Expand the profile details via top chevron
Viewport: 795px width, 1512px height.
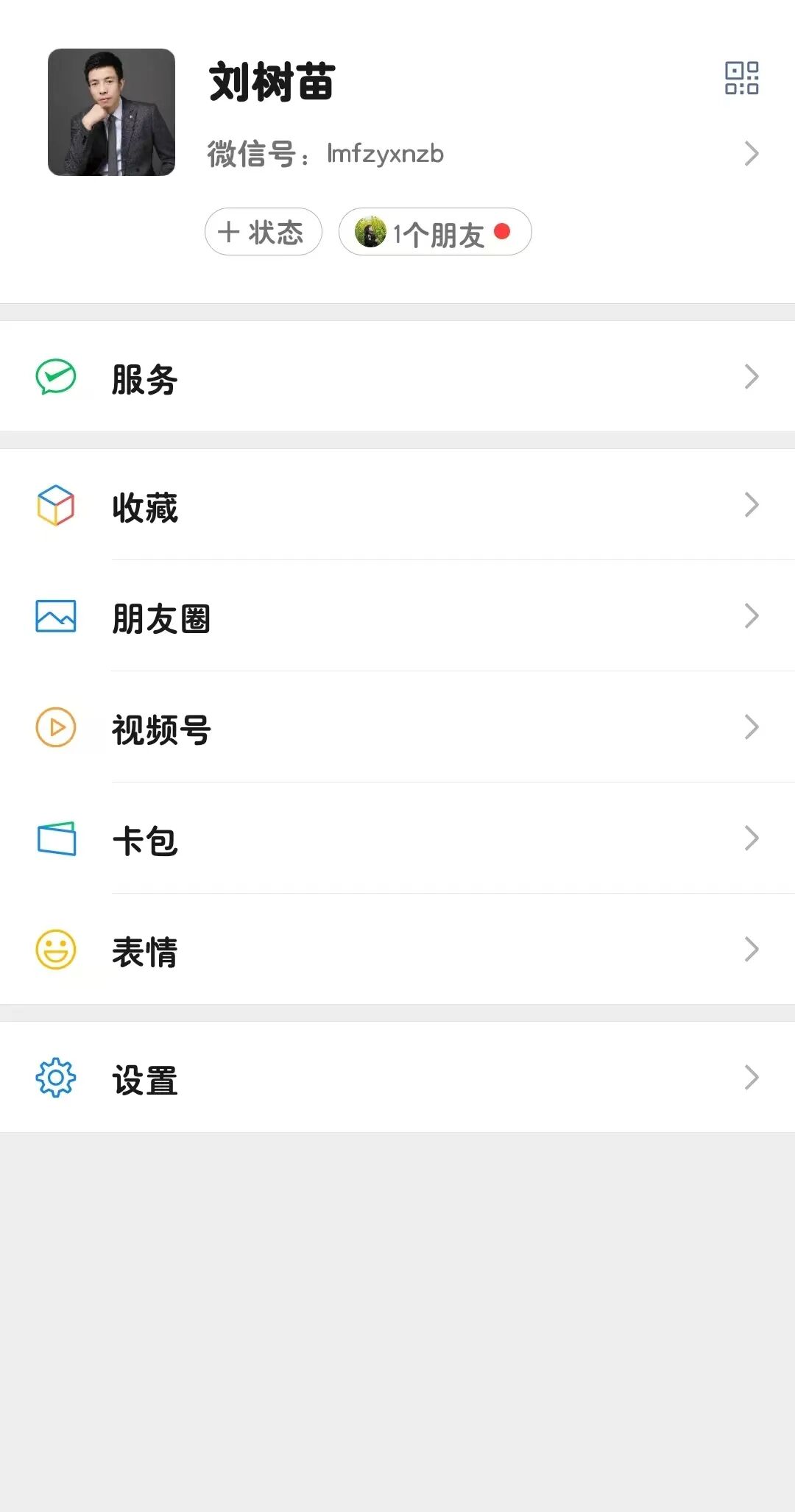[752, 153]
